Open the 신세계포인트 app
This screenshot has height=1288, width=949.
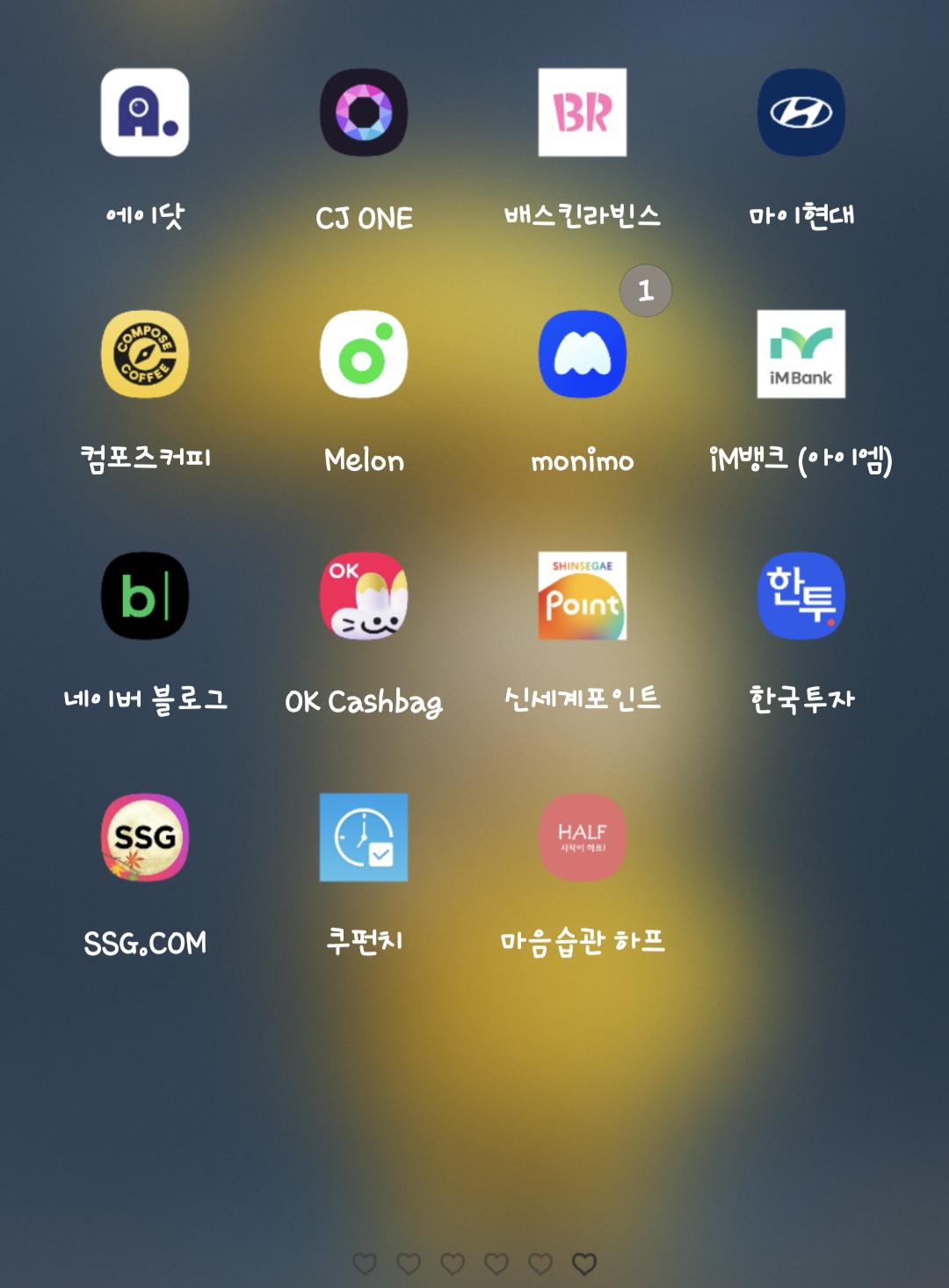pyautogui.click(x=583, y=597)
